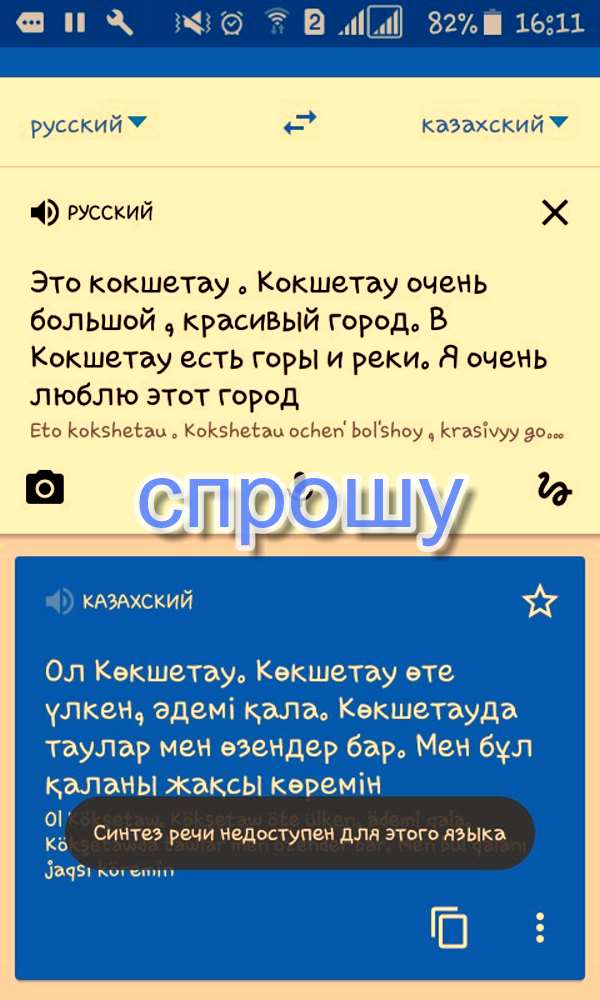The image size is (600, 1000).
Task: Open the target language dropdown (казахский)
Action: pyautogui.click(x=494, y=124)
